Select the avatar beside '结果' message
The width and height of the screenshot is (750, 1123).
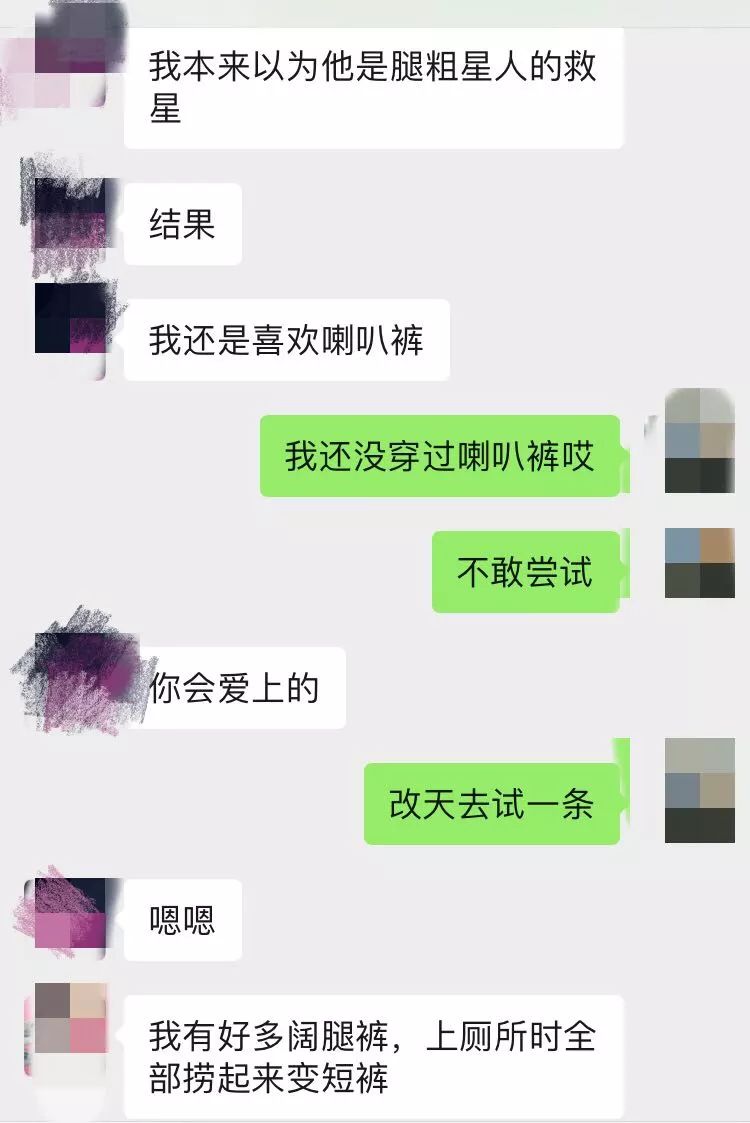(x=65, y=220)
